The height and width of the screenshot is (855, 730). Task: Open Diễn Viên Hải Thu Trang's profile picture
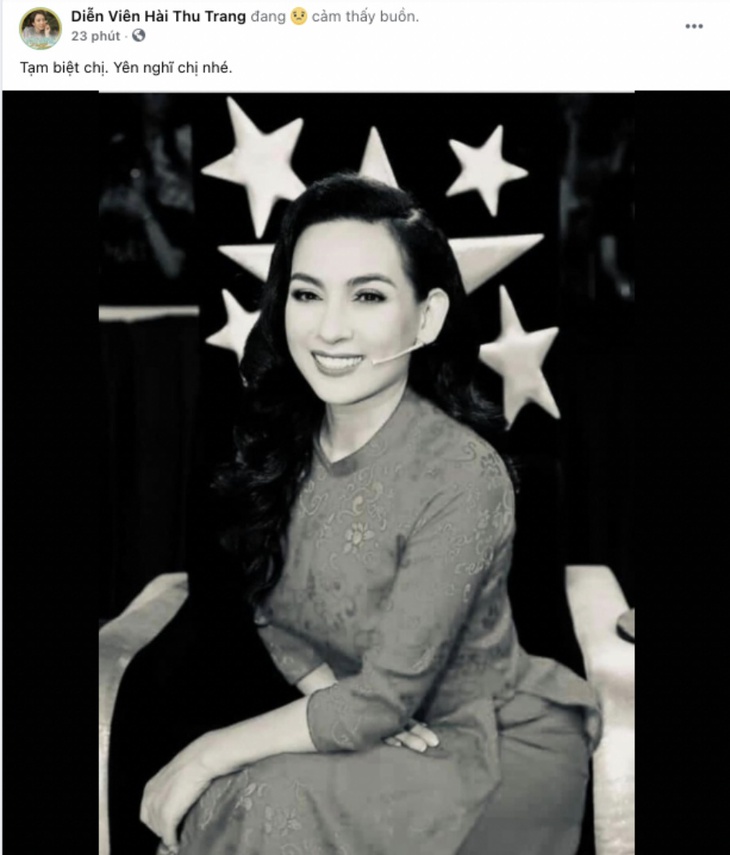coord(40,28)
